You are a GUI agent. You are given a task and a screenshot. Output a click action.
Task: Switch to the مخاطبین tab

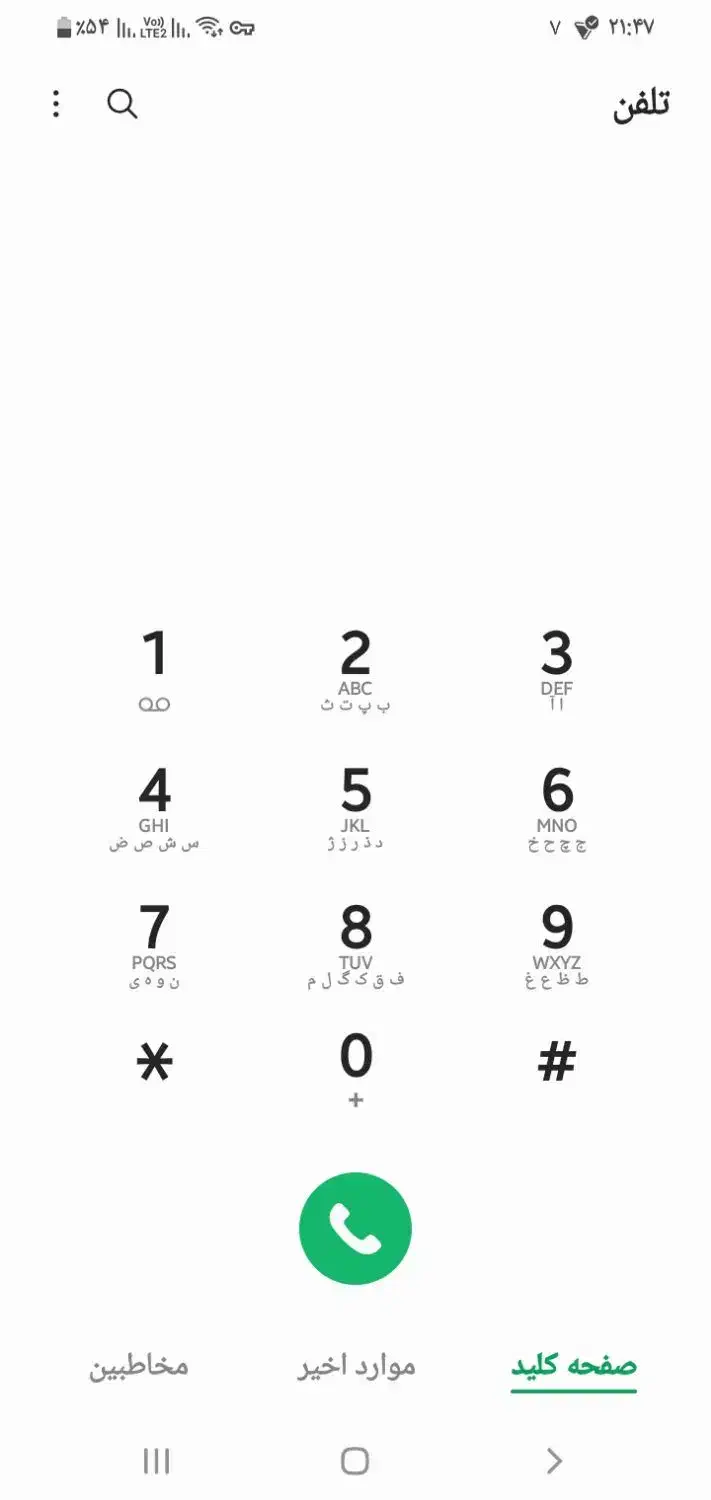click(139, 1366)
